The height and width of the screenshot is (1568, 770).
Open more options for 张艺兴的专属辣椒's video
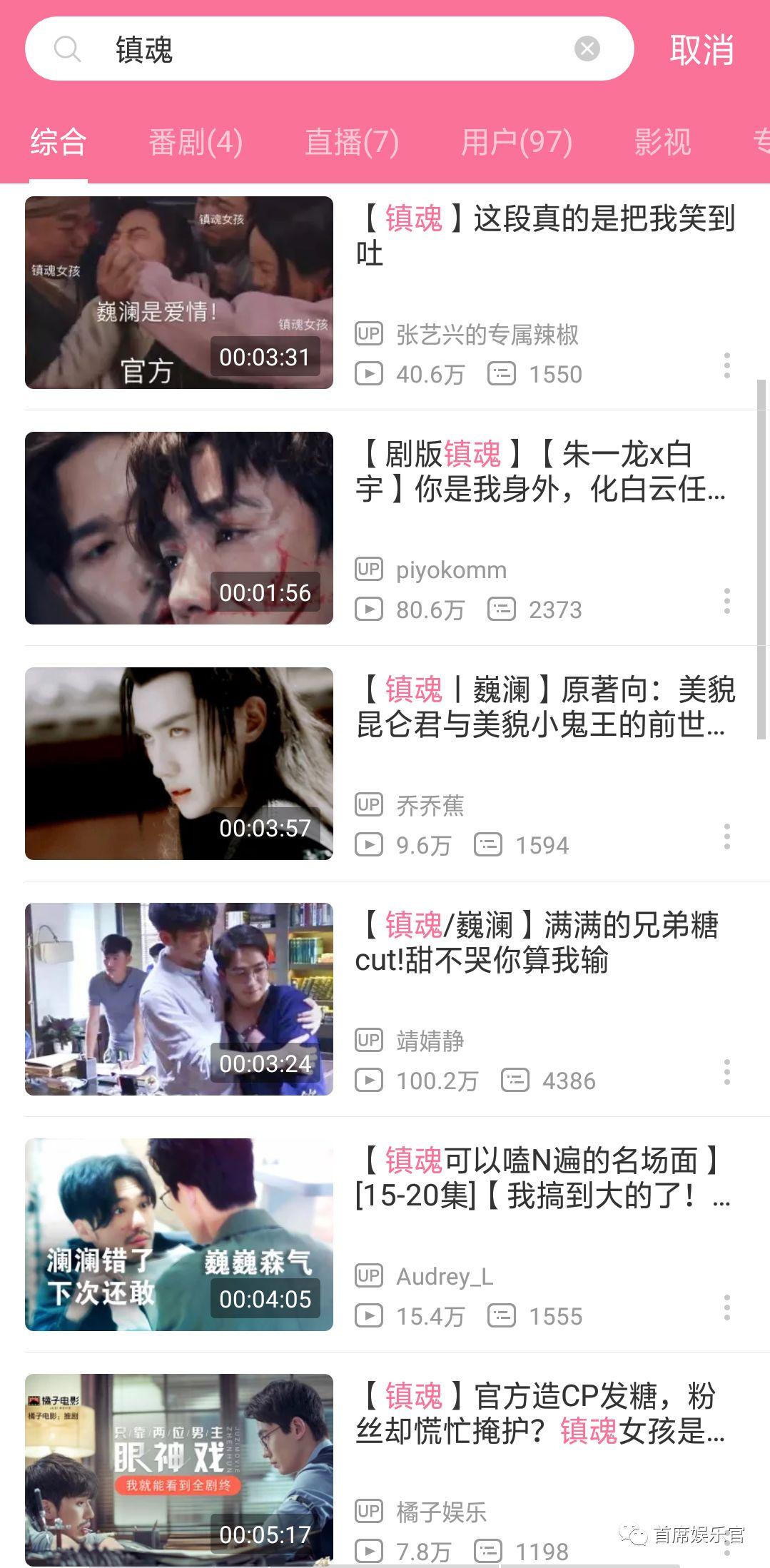[726, 365]
